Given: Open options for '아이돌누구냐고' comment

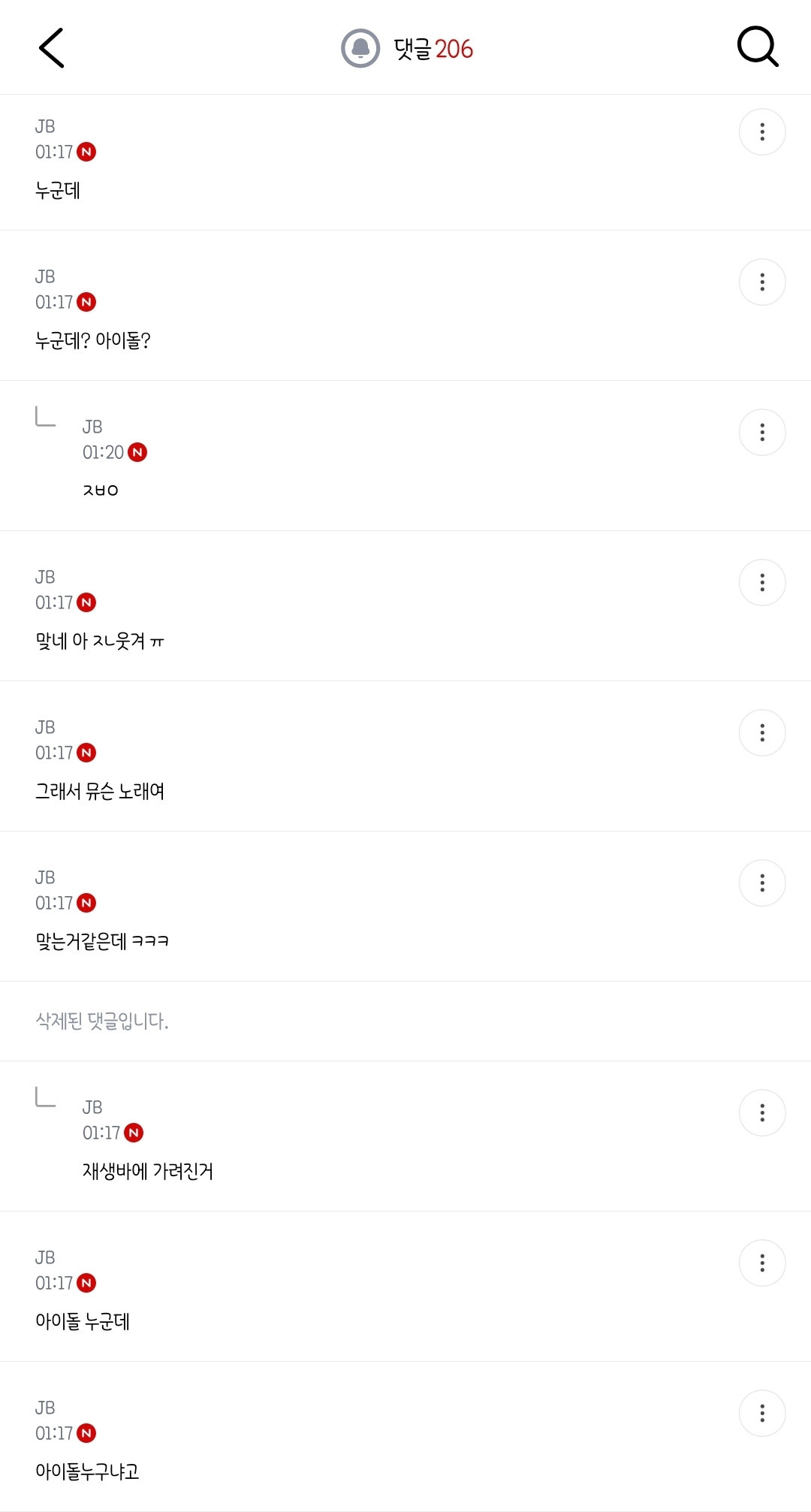Looking at the screenshot, I should coord(762,1414).
